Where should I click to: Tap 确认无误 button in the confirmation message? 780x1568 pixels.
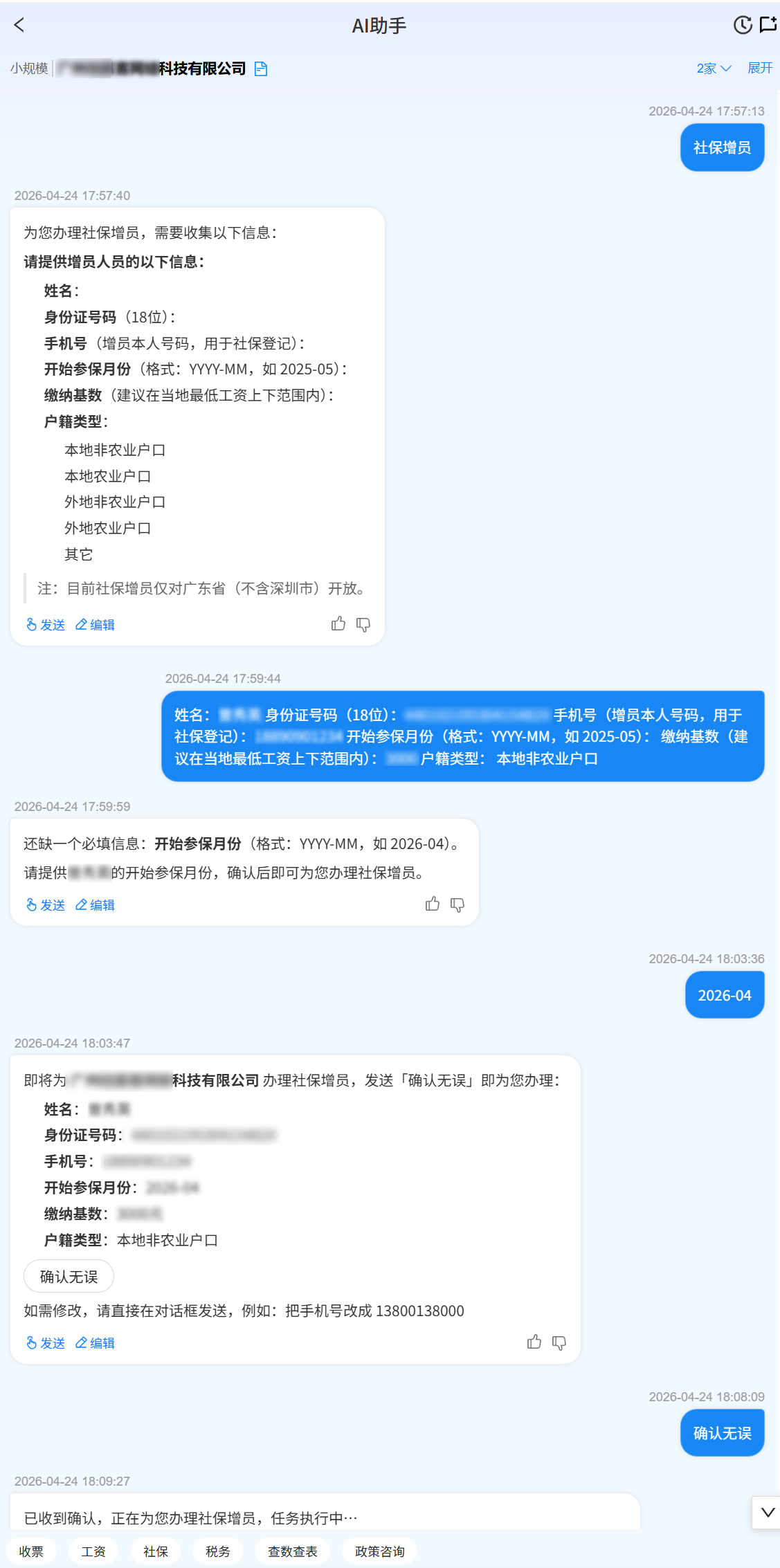[x=69, y=1276]
